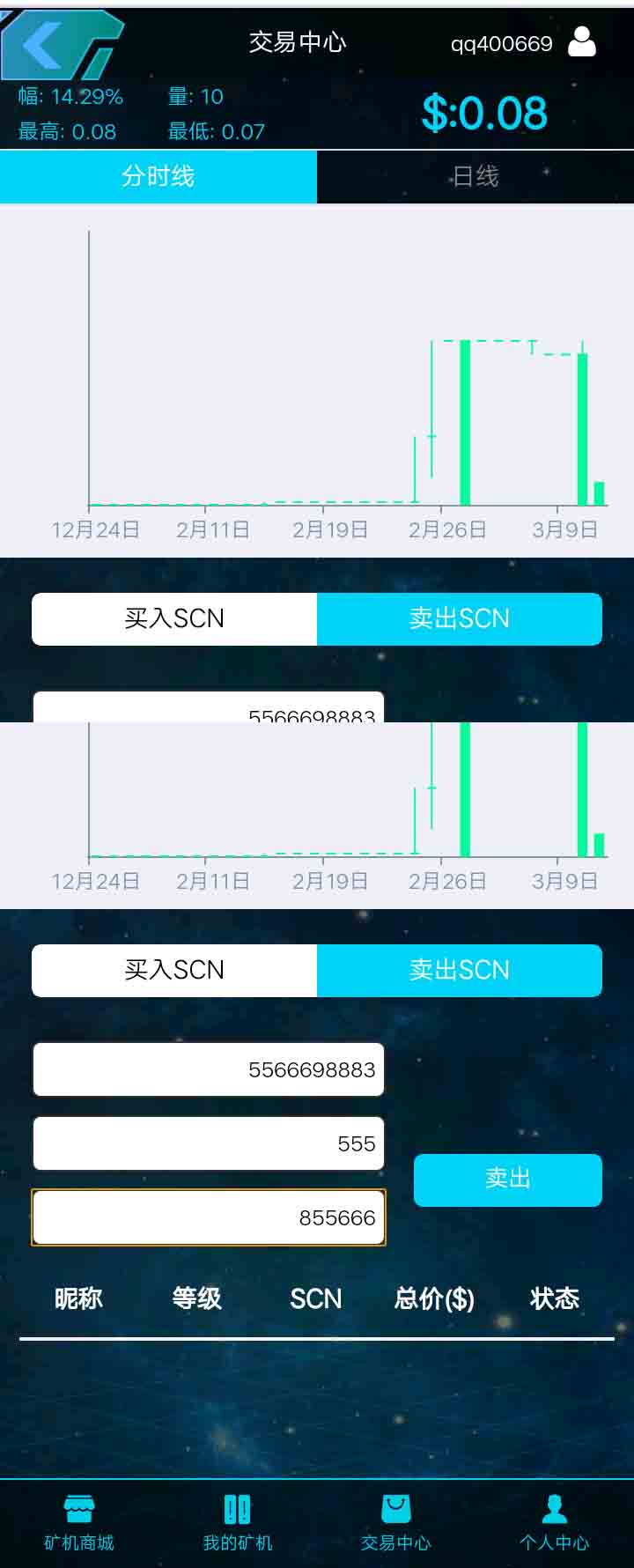Go back using the arrow icon
634x1568 pixels.
(44, 44)
